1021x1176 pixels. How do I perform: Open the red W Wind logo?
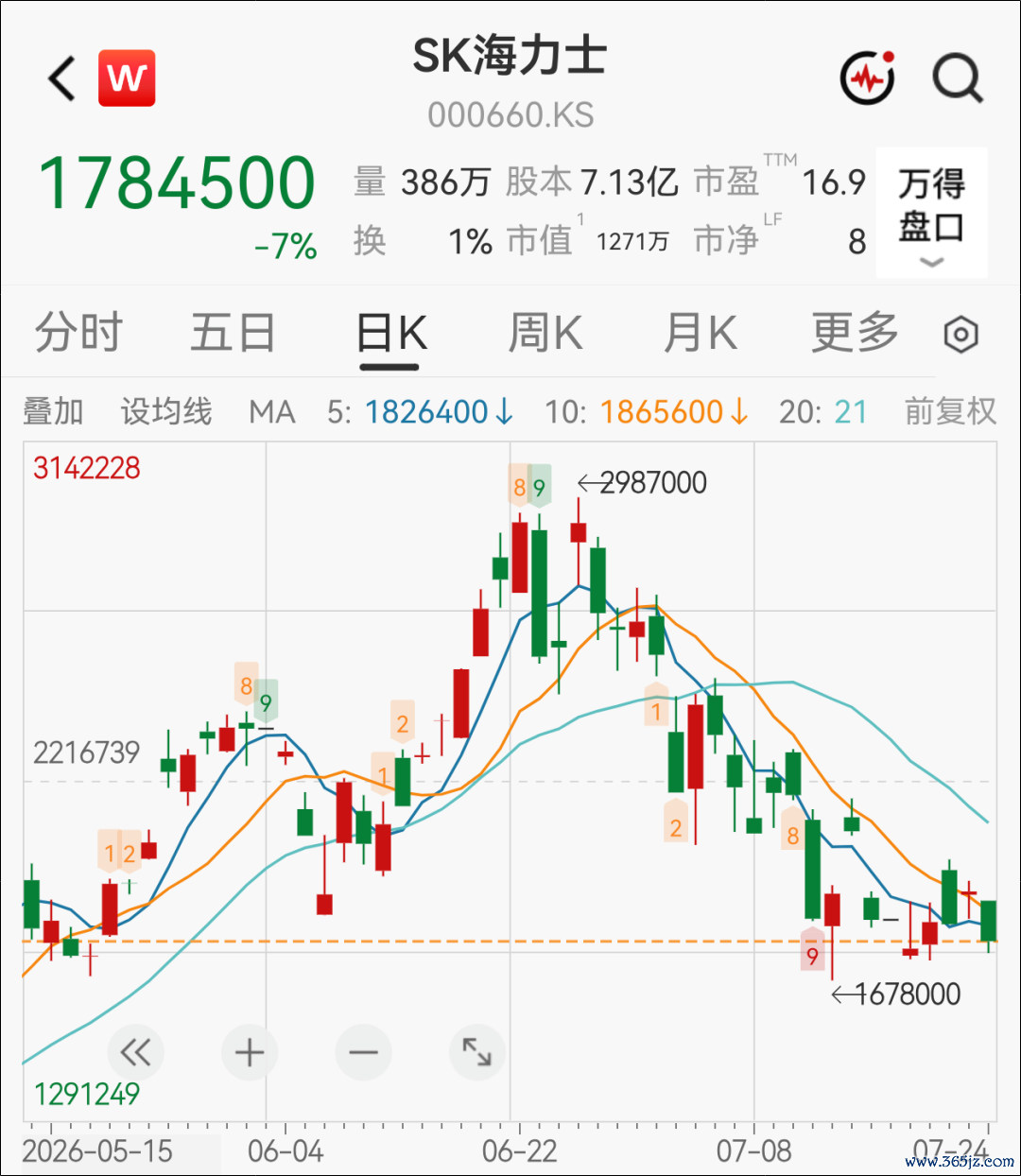coord(127,78)
